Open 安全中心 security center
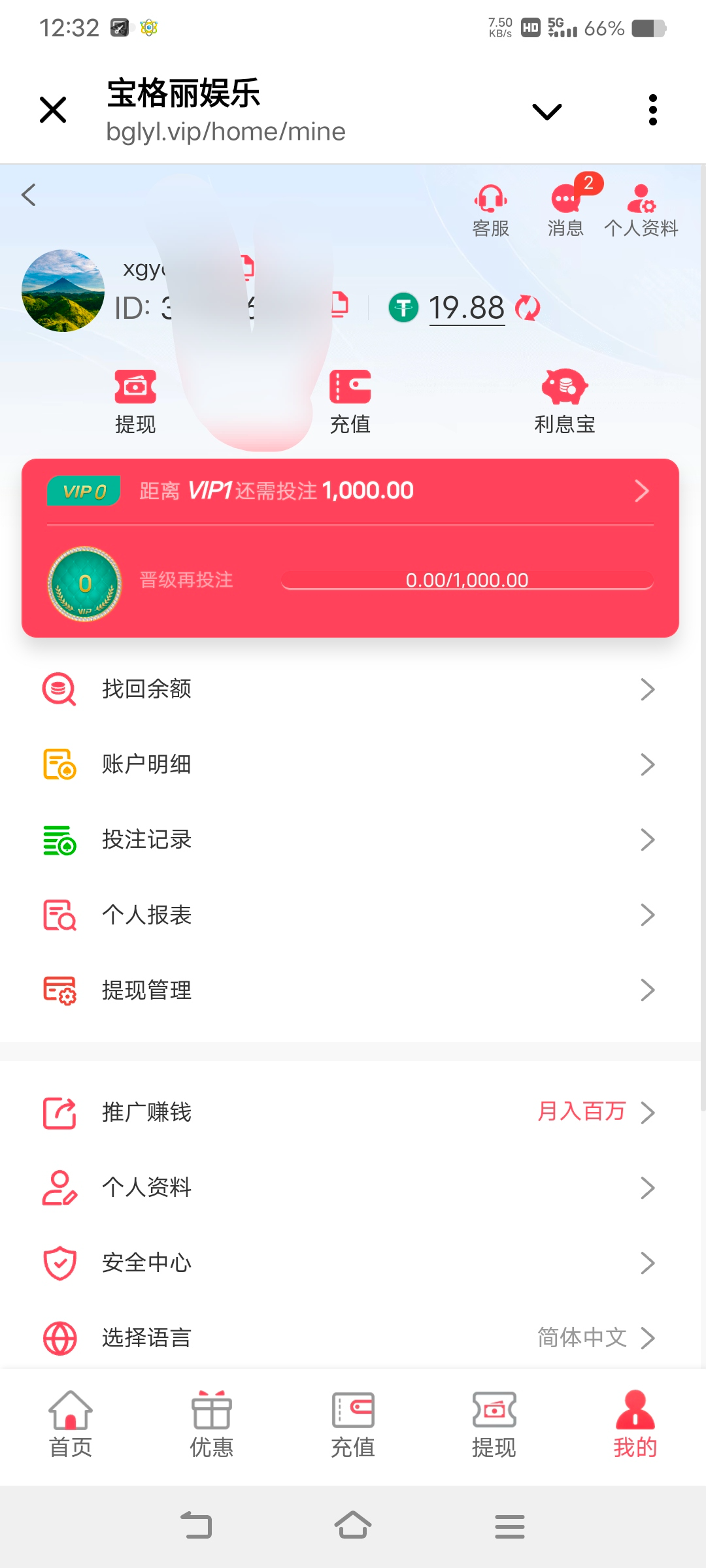706x1568 pixels. pyautogui.click(x=350, y=1263)
